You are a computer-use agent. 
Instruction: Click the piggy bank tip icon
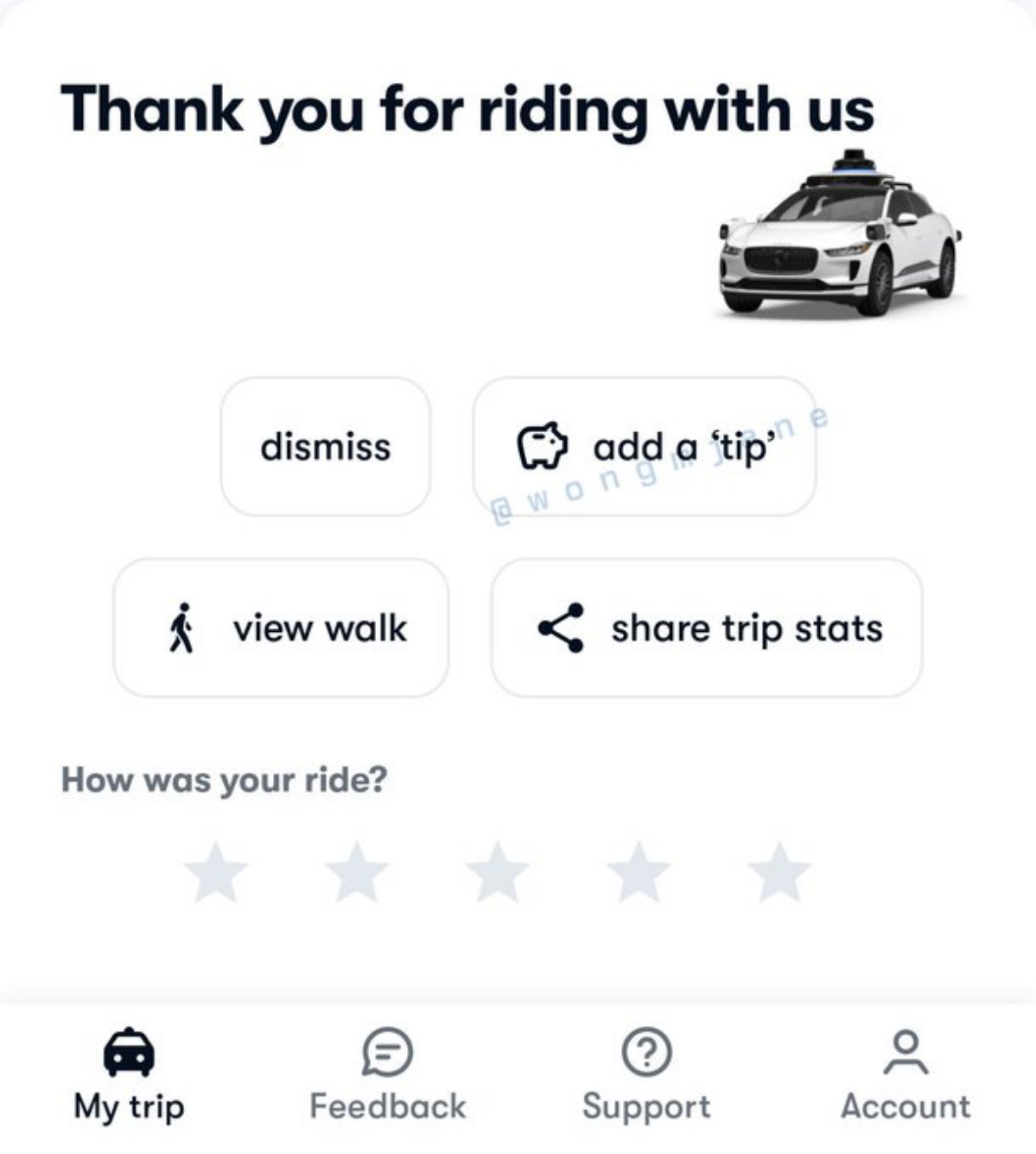pyautogui.click(x=543, y=447)
